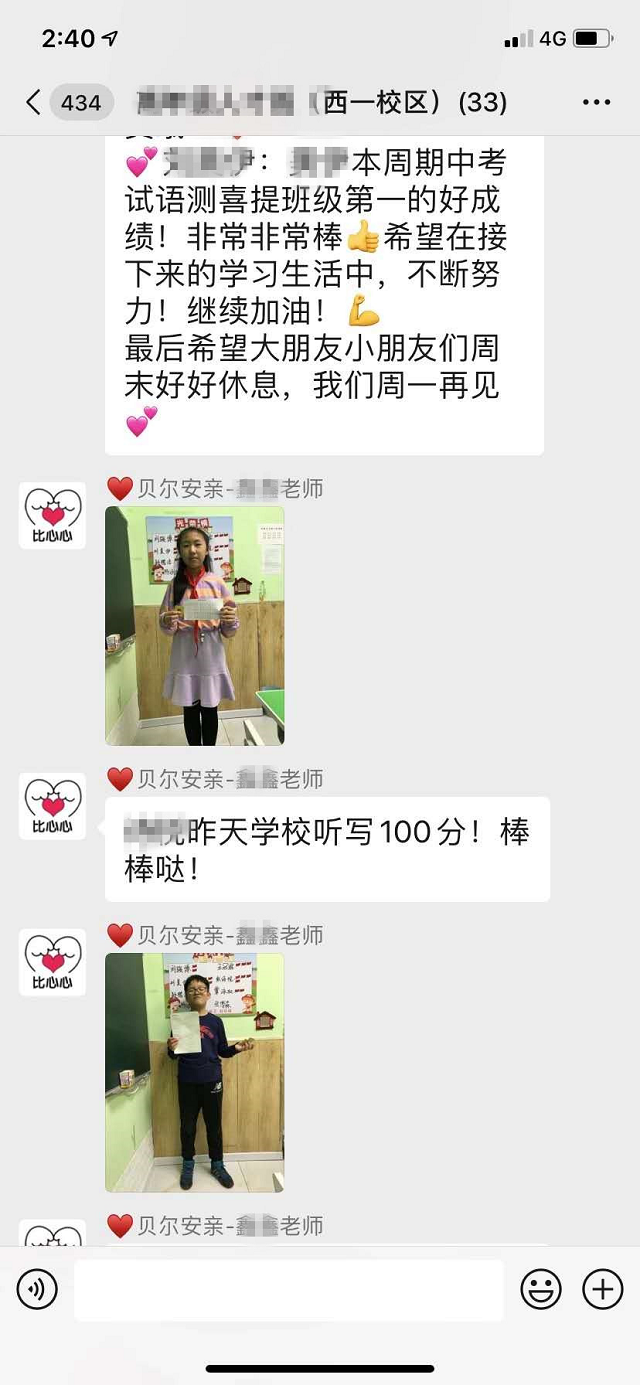Open sender avatar beside the 听写100分 message

[x=53, y=806]
